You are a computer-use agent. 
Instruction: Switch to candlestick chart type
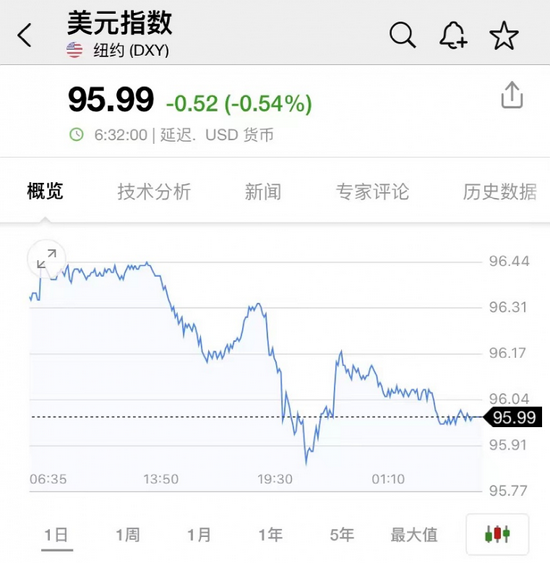[497, 534]
